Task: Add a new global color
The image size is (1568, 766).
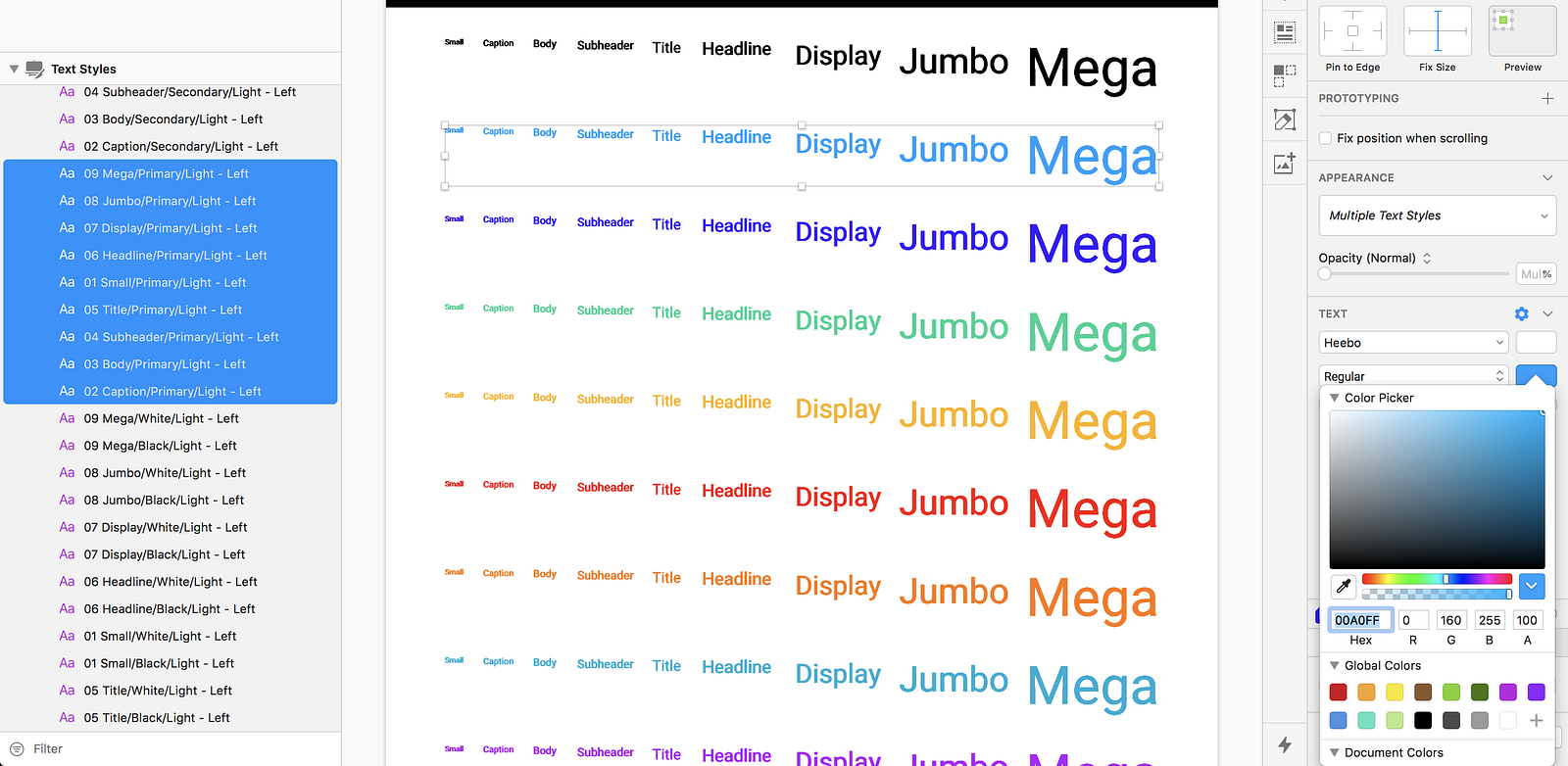Action: pyautogui.click(x=1536, y=720)
